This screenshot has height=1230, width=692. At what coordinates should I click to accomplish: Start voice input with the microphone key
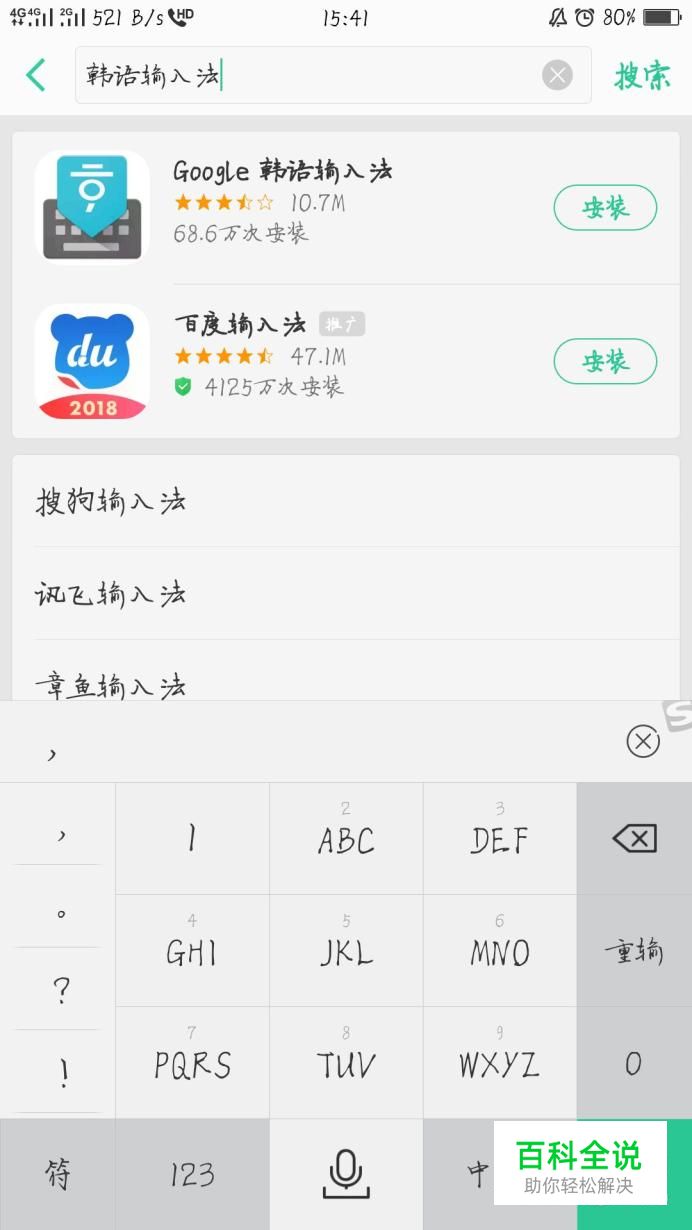[x=346, y=1174]
